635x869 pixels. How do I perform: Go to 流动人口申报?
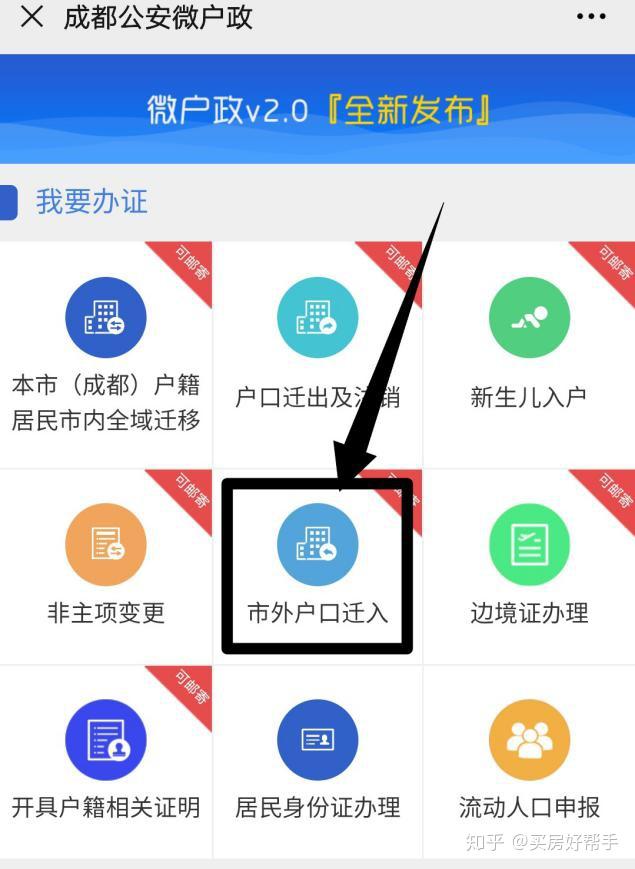pyautogui.click(x=529, y=760)
